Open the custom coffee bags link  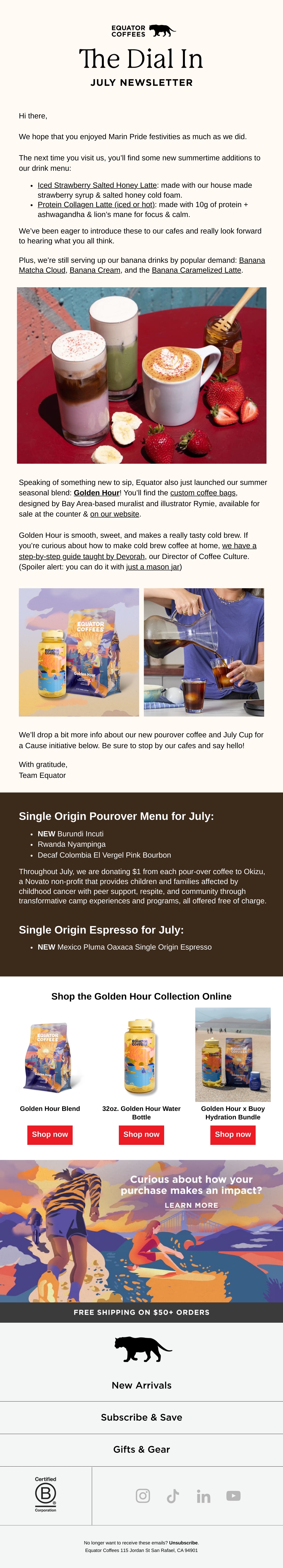pyautogui.click(x=203, y=493)
